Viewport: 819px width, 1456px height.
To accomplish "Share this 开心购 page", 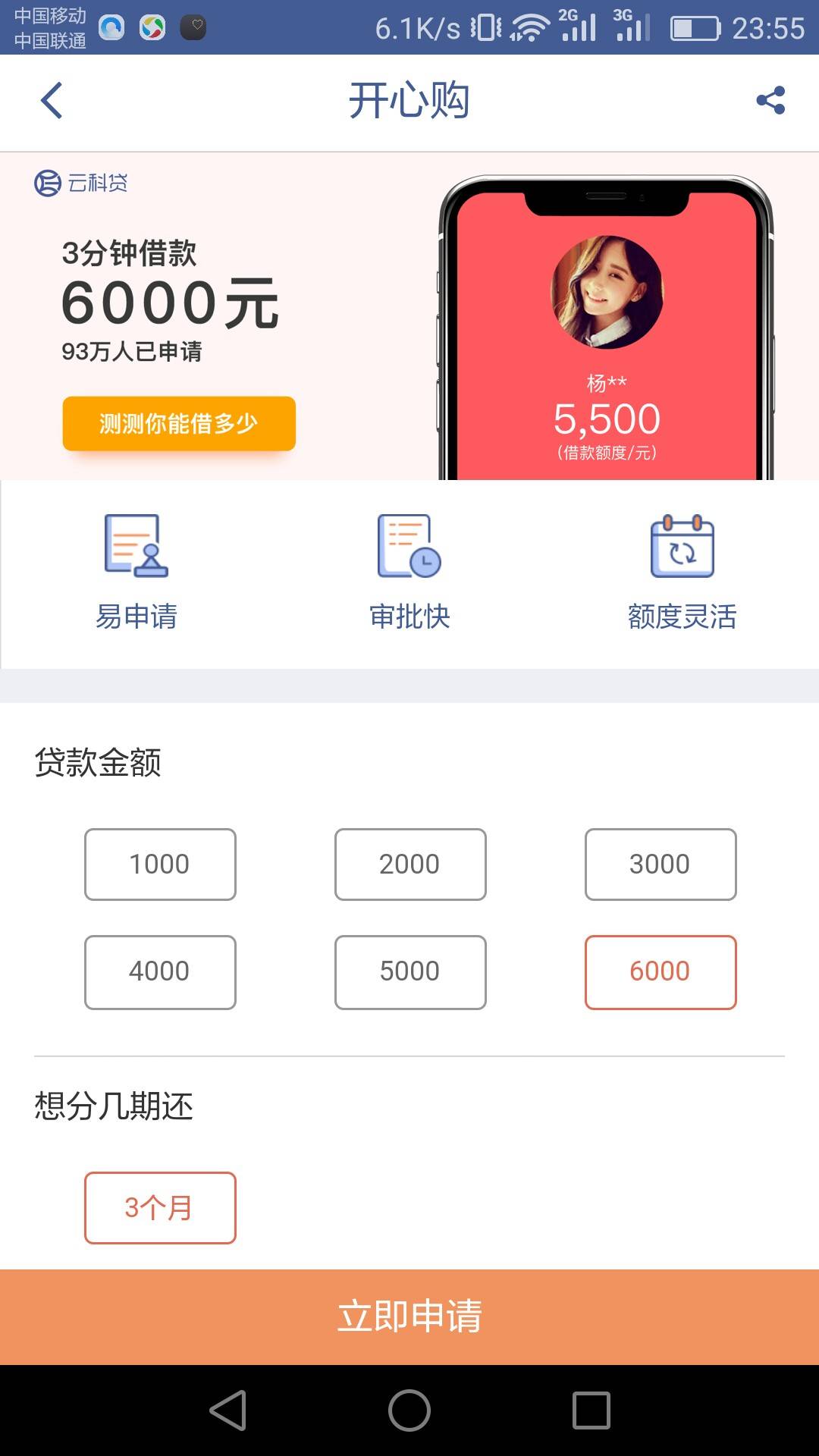I will (770, 101).
